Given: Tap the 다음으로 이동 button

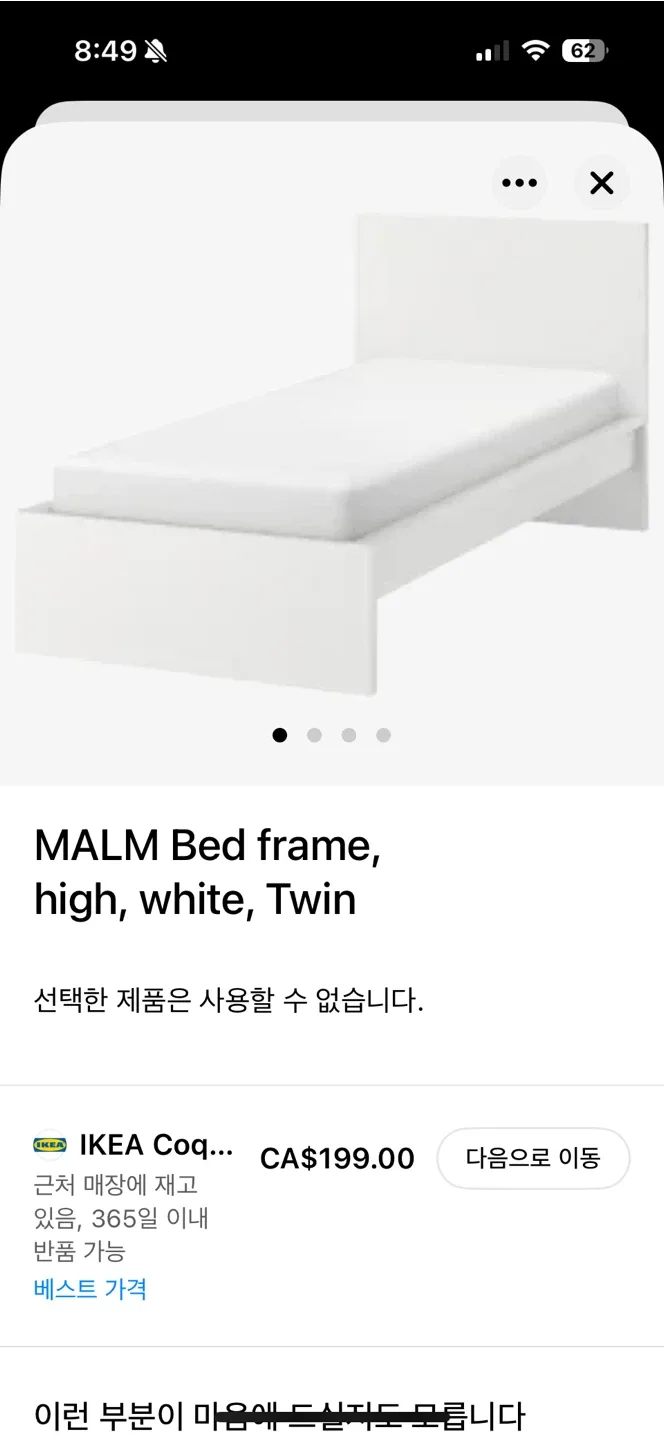Looking at the screenshot, I should tap(533, 1159).
